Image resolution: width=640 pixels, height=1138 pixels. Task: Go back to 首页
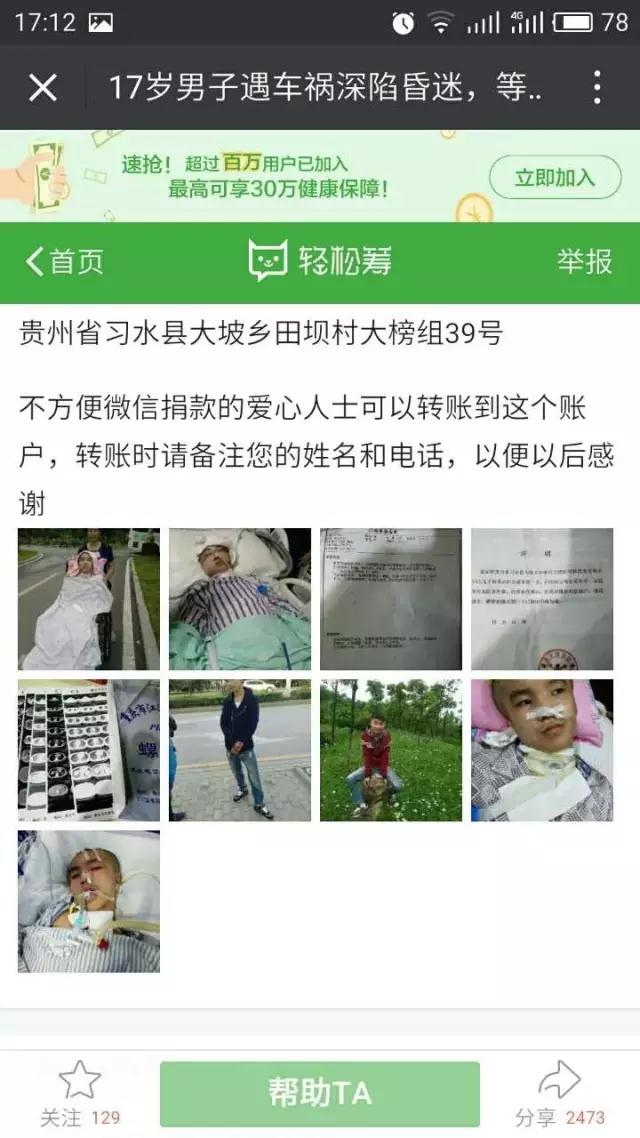pos(65,262)
